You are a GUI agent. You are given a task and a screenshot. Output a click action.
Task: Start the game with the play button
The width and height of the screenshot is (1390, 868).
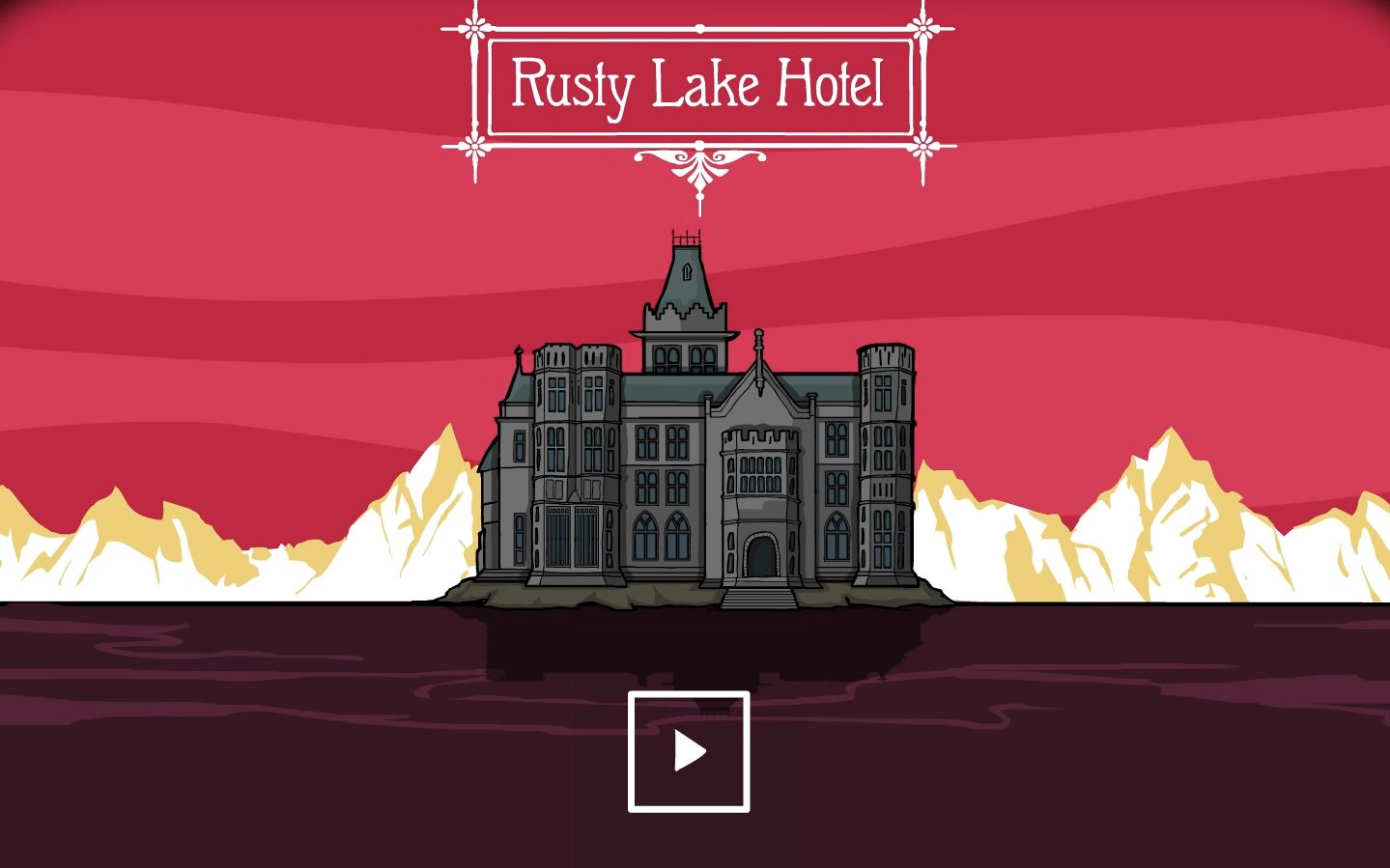tap(689, 751)
